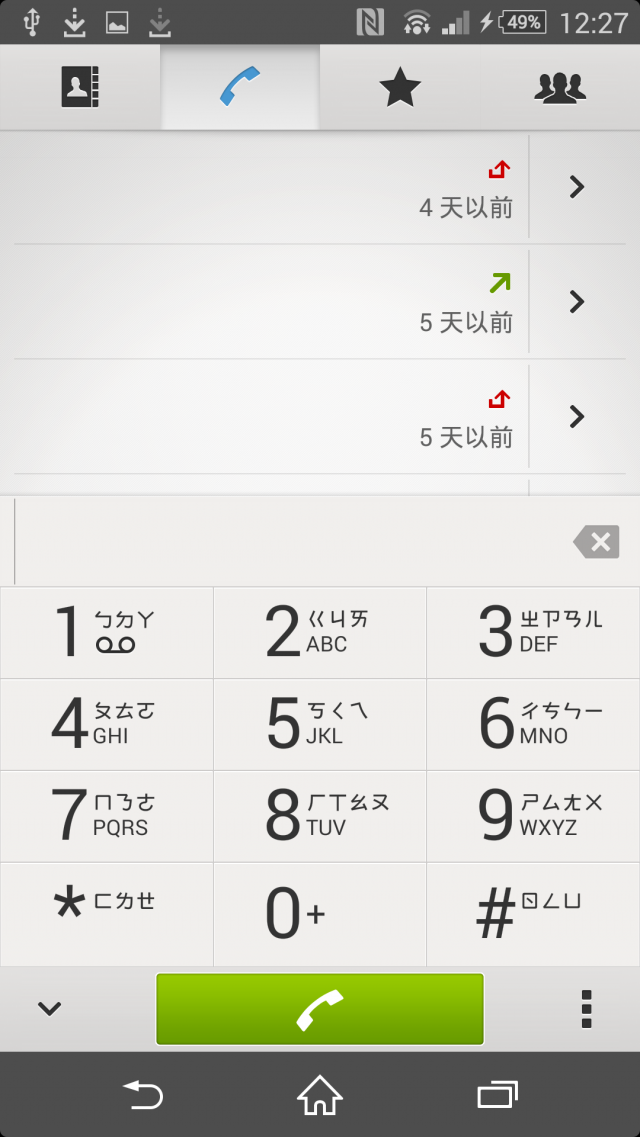
Task: Go to the home screen
Action: [320, 1094]
